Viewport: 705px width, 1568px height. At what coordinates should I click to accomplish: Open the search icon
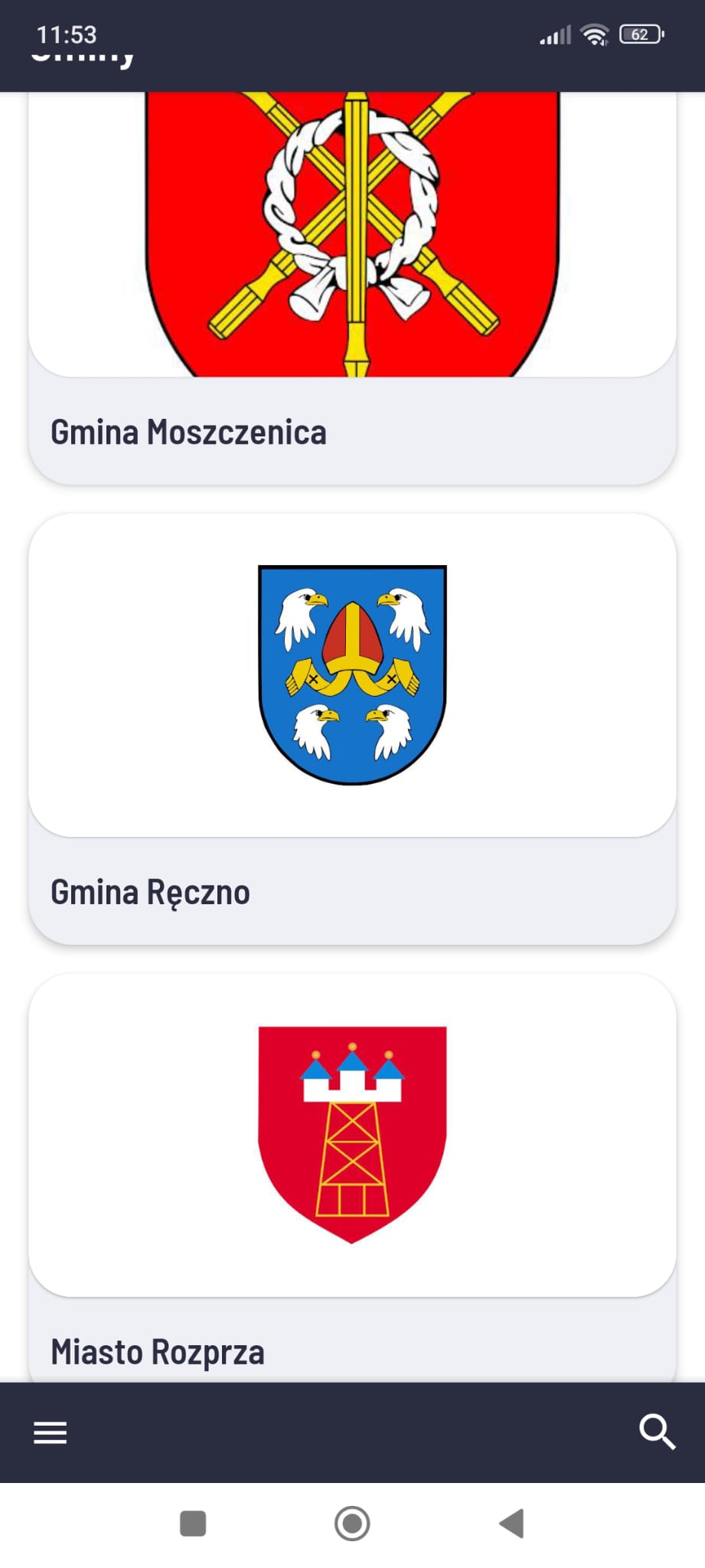pos(657,1432)
